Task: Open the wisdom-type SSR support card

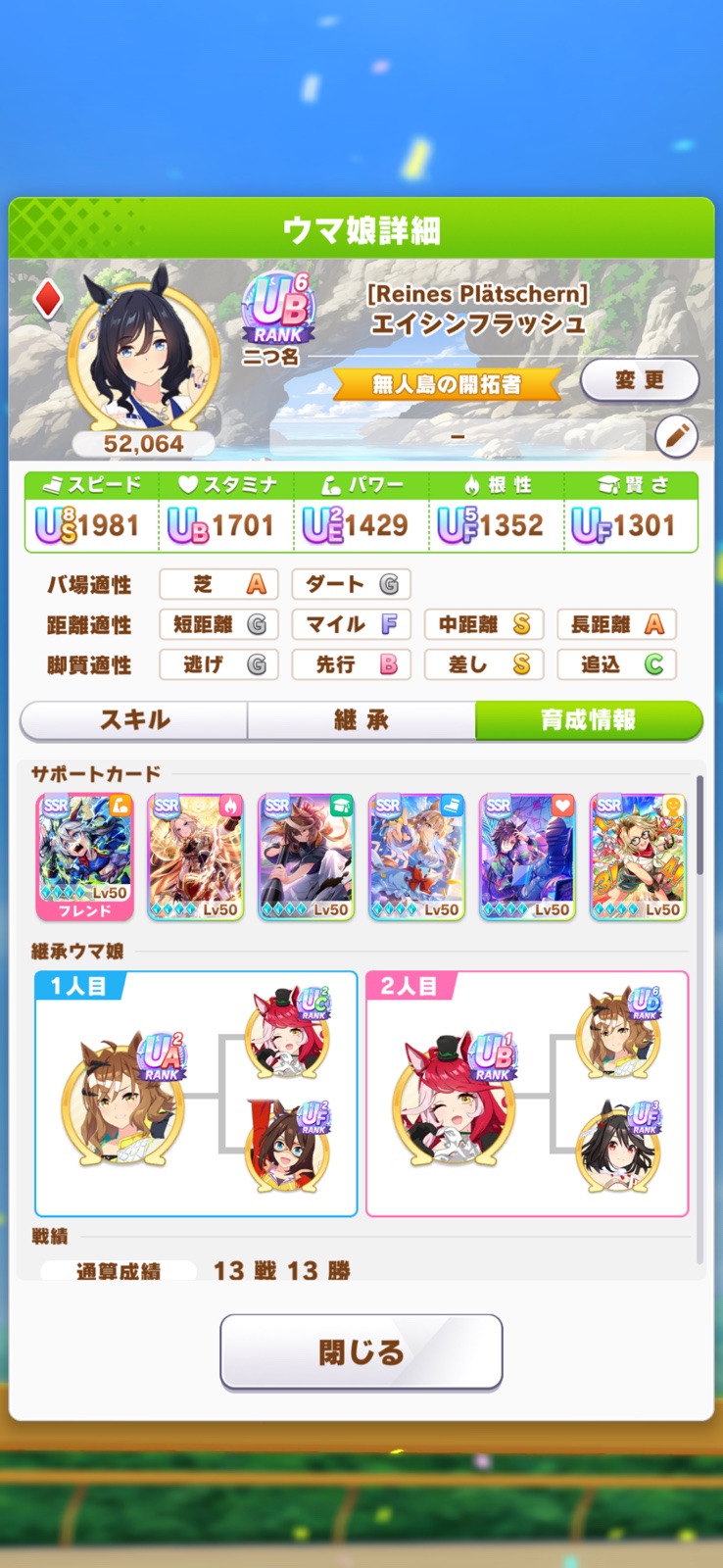Action: pos(306,857)
